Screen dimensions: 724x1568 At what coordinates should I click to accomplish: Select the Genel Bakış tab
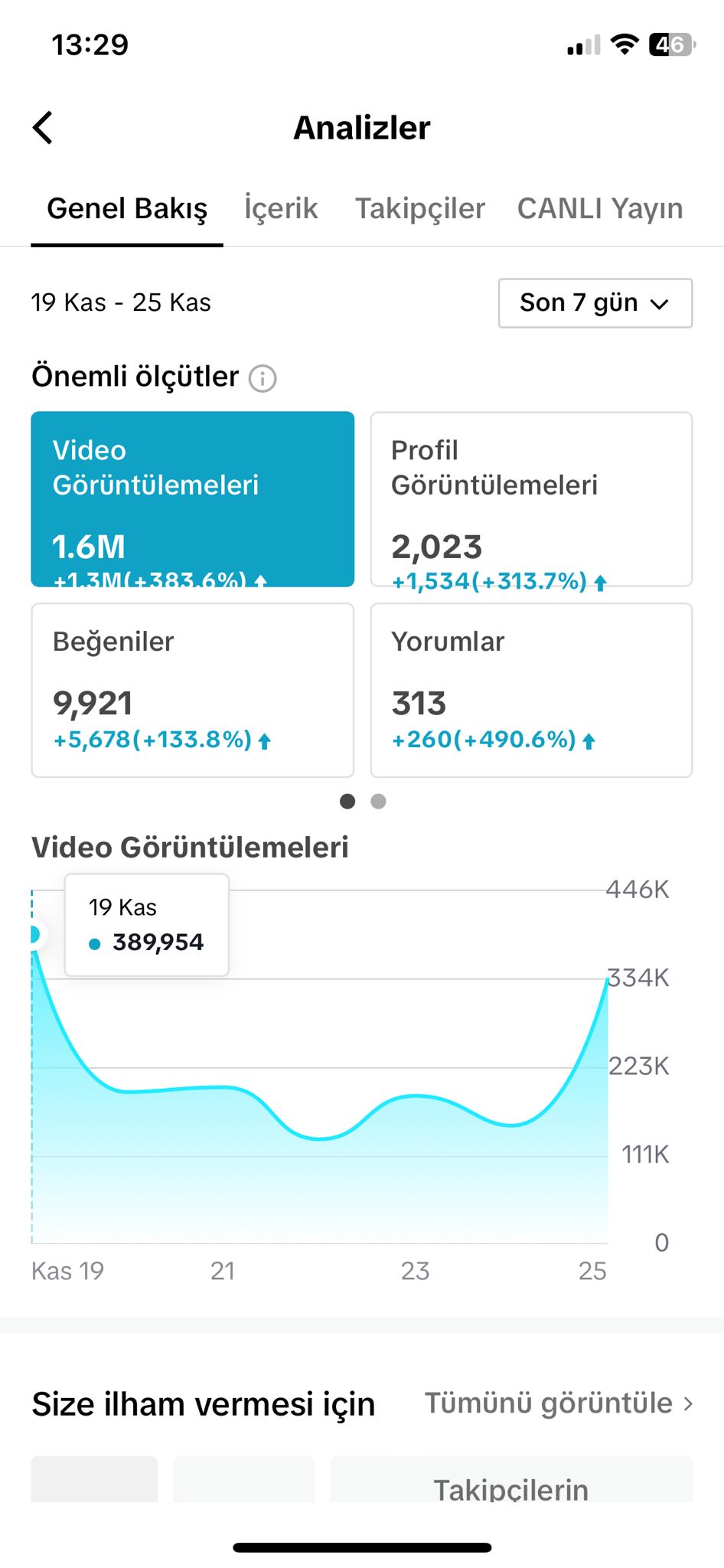pyautogui.click(x=127, y=208)
